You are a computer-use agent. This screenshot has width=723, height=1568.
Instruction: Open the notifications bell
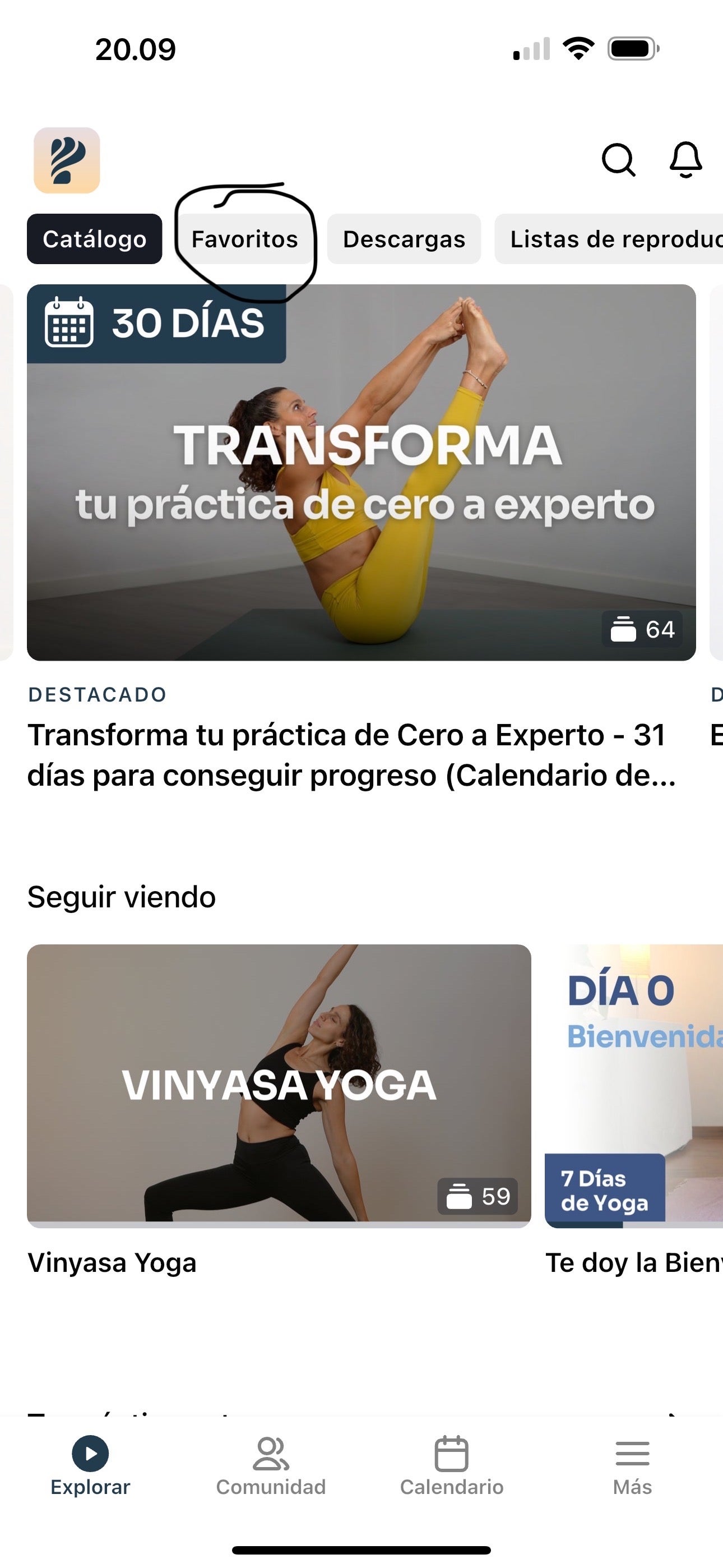coord(686,160)
